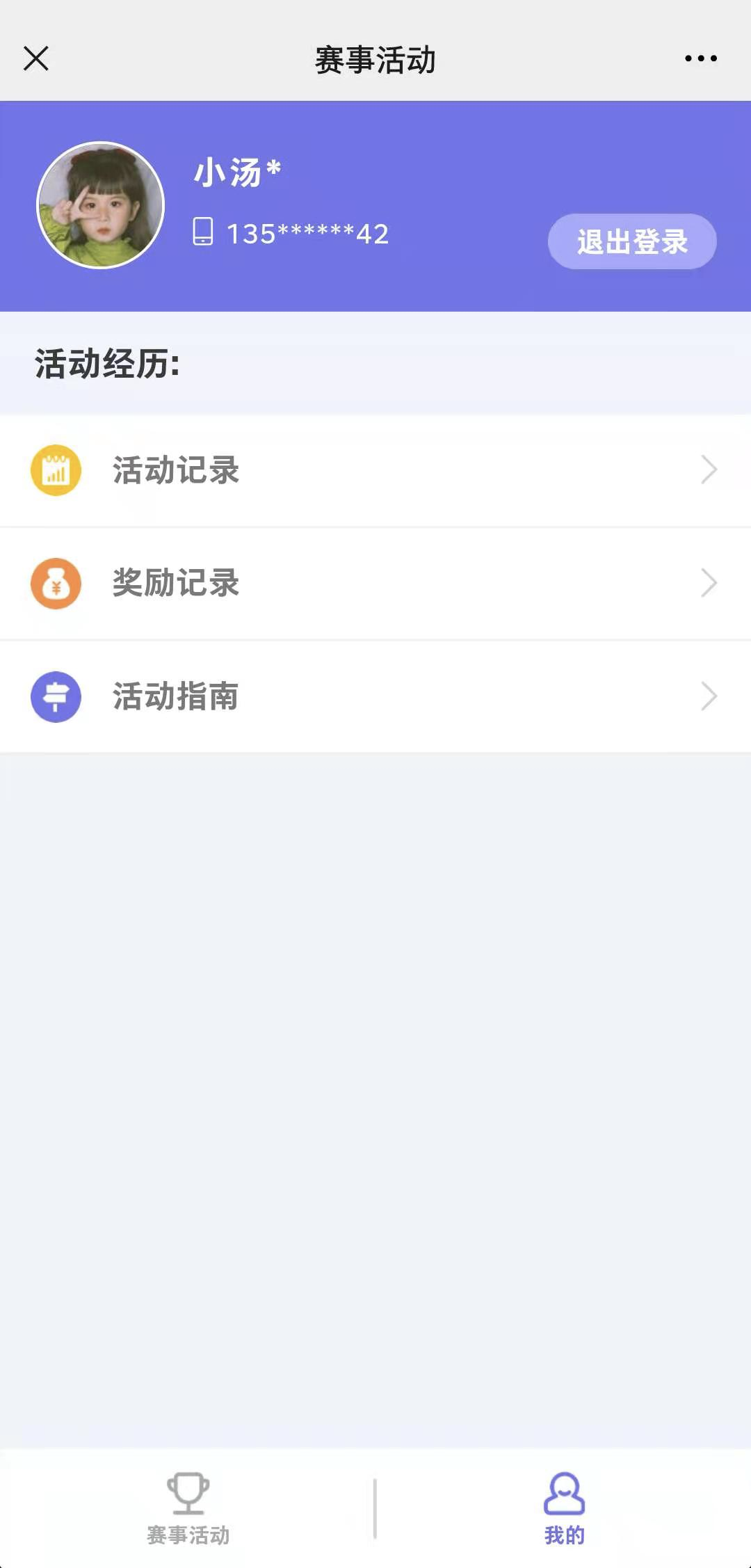Image resolution: width=751 pixels, height=1568 pixels.
Task: Open 活动记录
Action: [375, 470]
